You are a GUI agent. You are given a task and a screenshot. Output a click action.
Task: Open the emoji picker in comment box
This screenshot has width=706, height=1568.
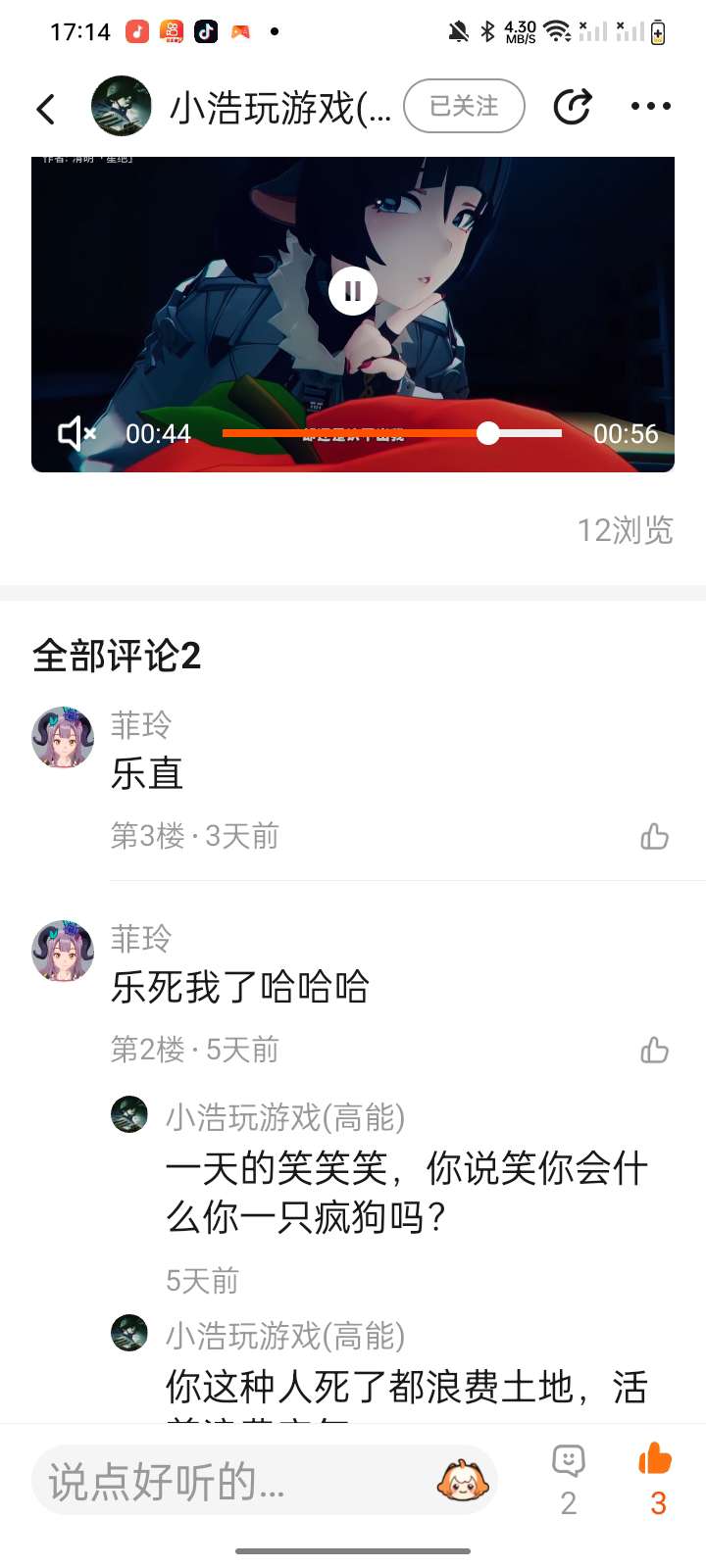pos(463,1481)
